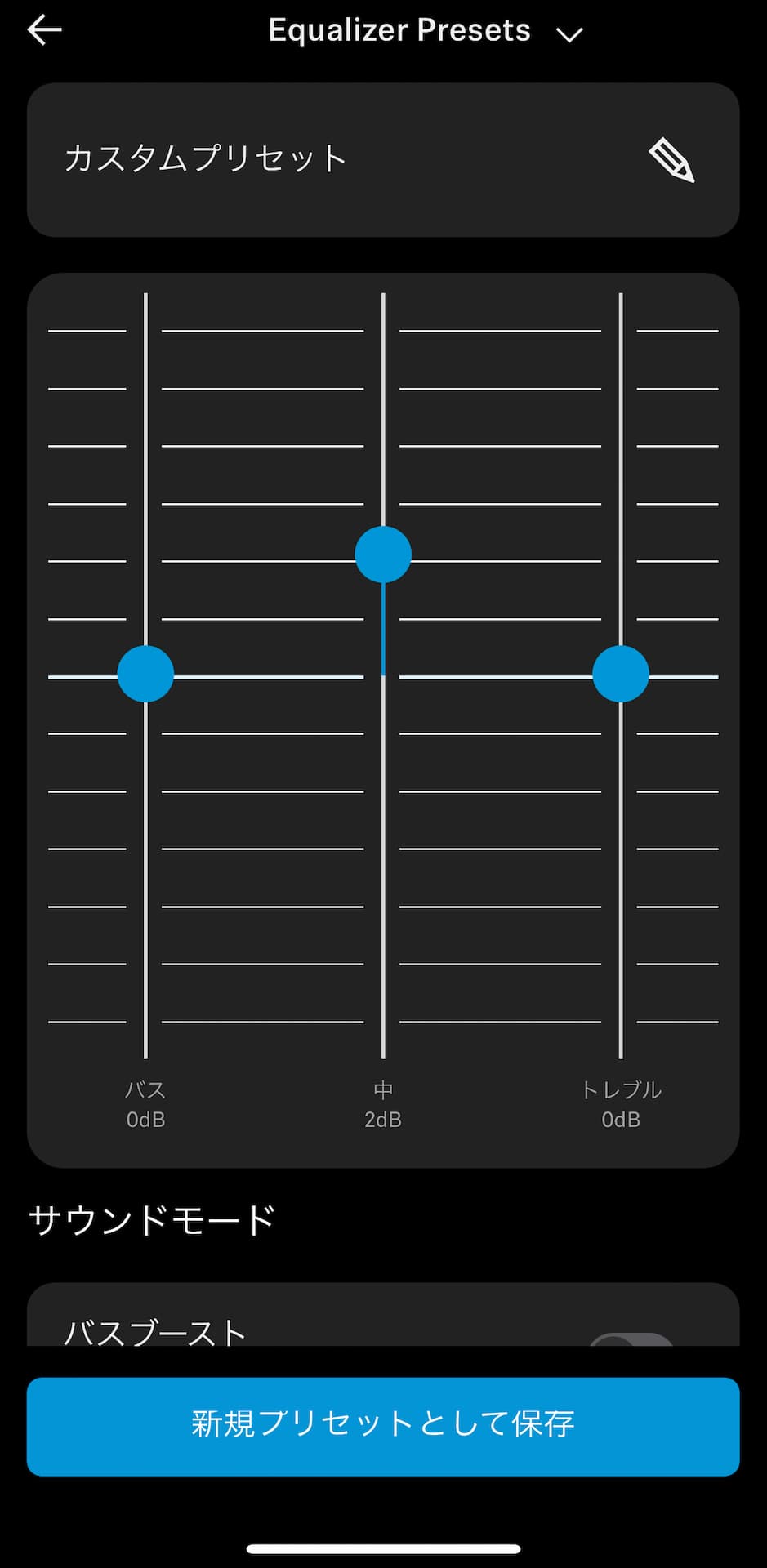Tap the 中 slider handle at 2dB
Viewport: 767px width, 1568px height.
tap(383, 555)
